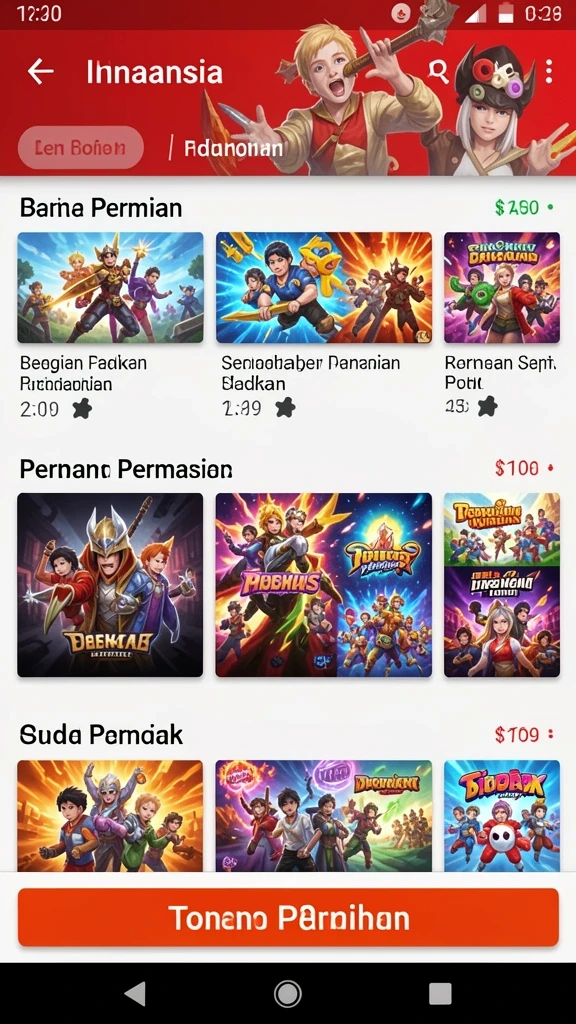Open the first game under Suda Pemdak

110,816
